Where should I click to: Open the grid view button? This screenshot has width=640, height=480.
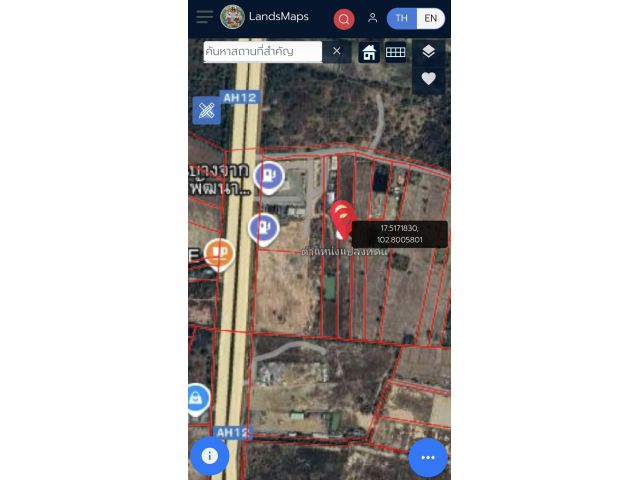click(396, 52)
